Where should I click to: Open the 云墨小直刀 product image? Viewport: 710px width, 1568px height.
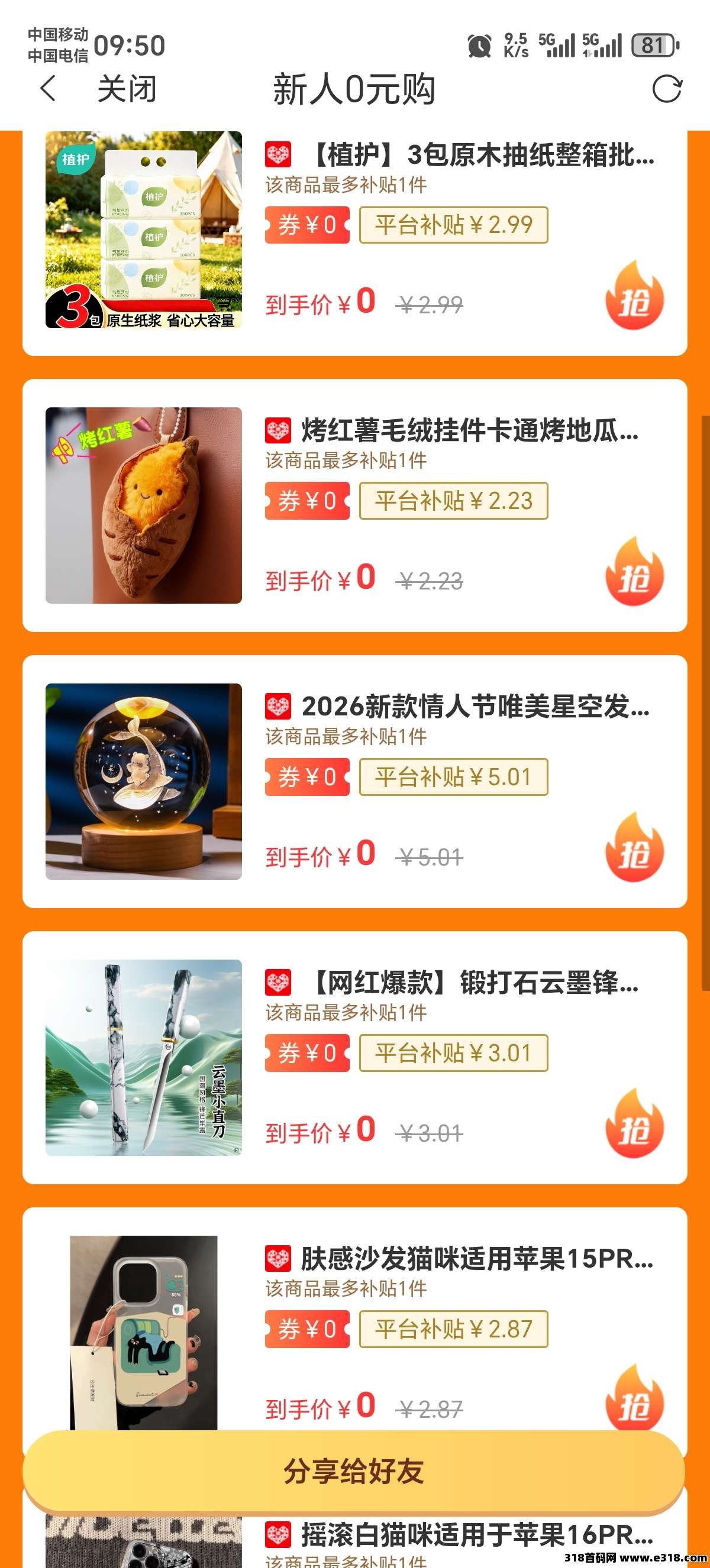tap(144, 1057)
